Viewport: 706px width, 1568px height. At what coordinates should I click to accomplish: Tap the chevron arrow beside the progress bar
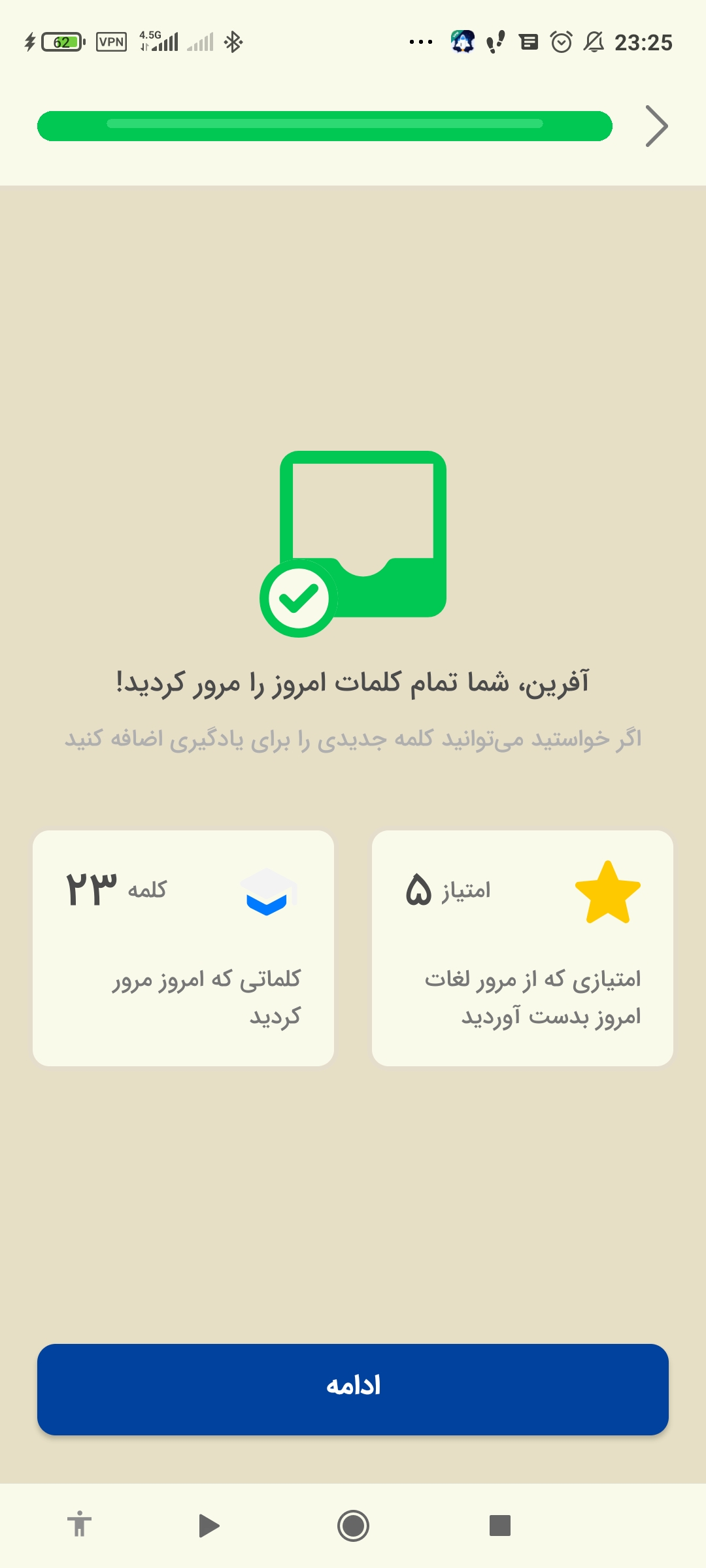pyautogui.click(x=656, y=126)
